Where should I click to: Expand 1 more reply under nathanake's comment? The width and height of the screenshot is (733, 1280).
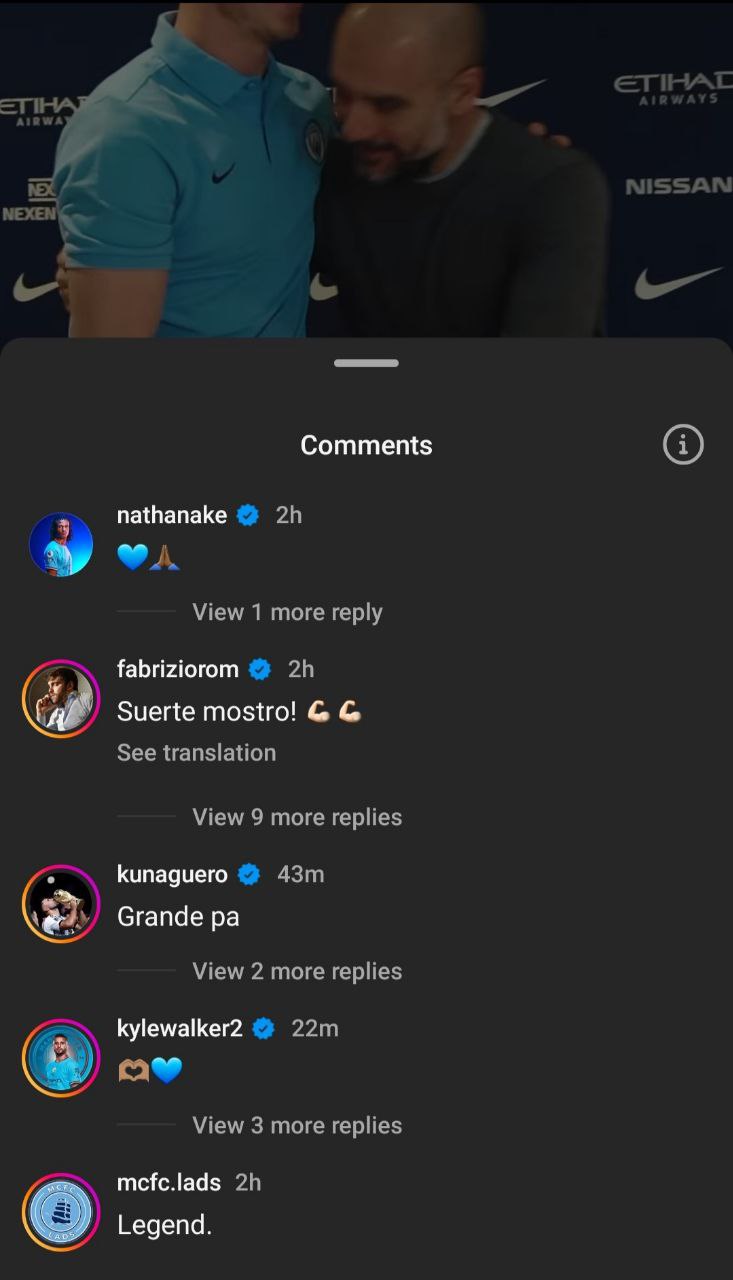286,612
